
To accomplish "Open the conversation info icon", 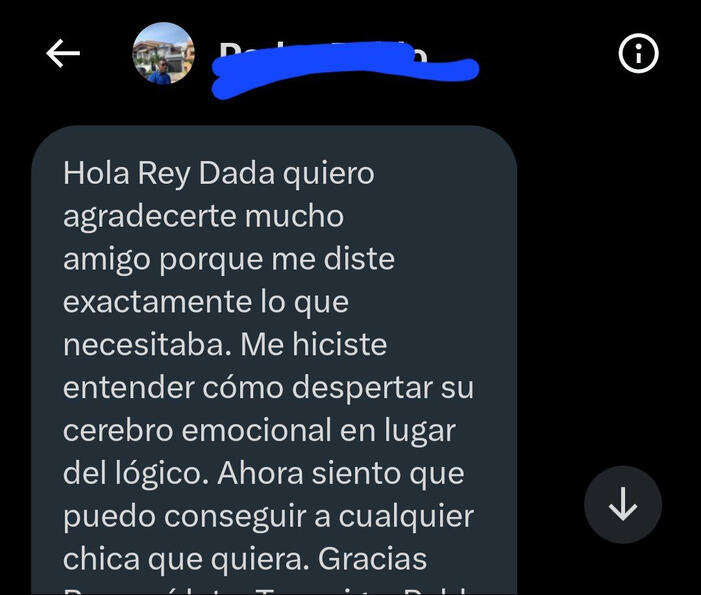I will 639,54.
